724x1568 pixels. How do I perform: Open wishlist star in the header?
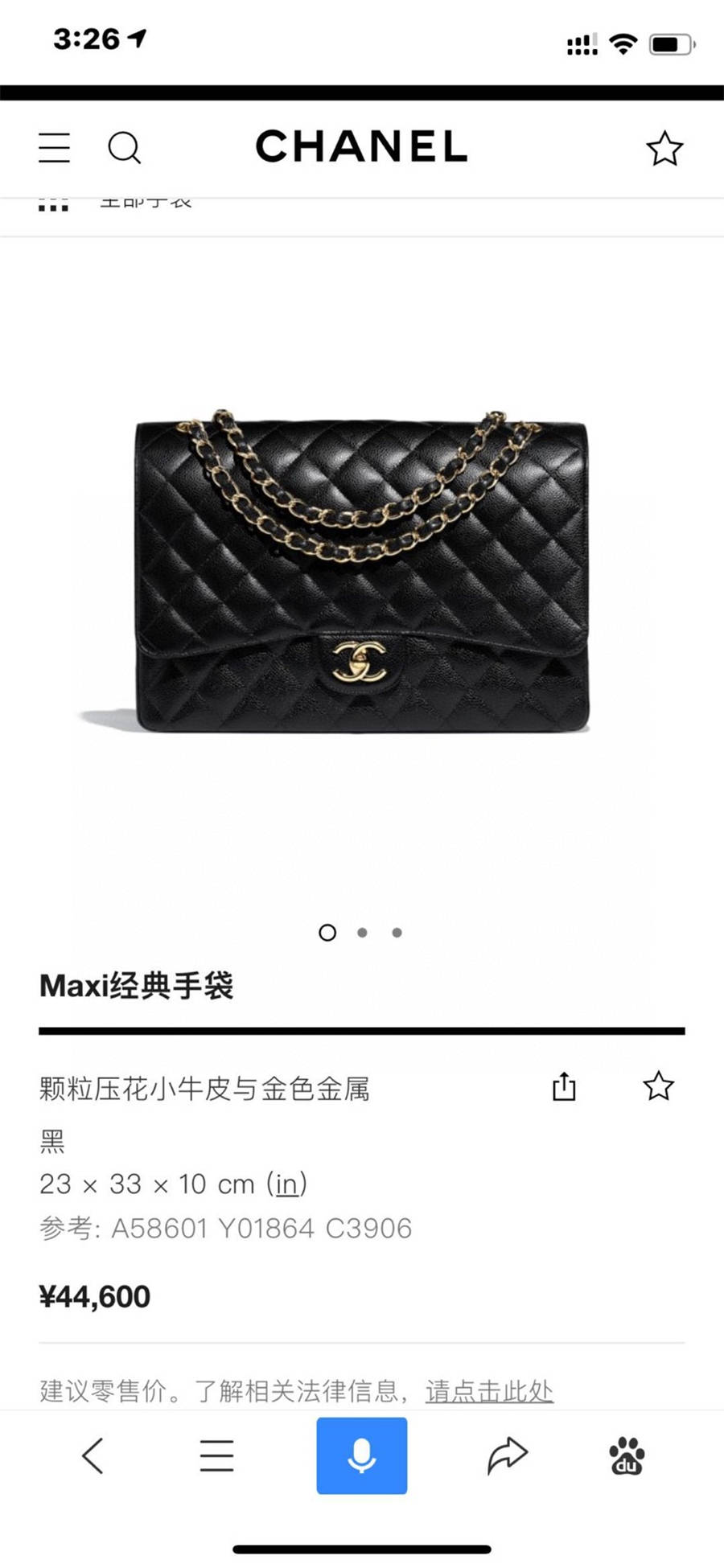(x=664, y=149)
